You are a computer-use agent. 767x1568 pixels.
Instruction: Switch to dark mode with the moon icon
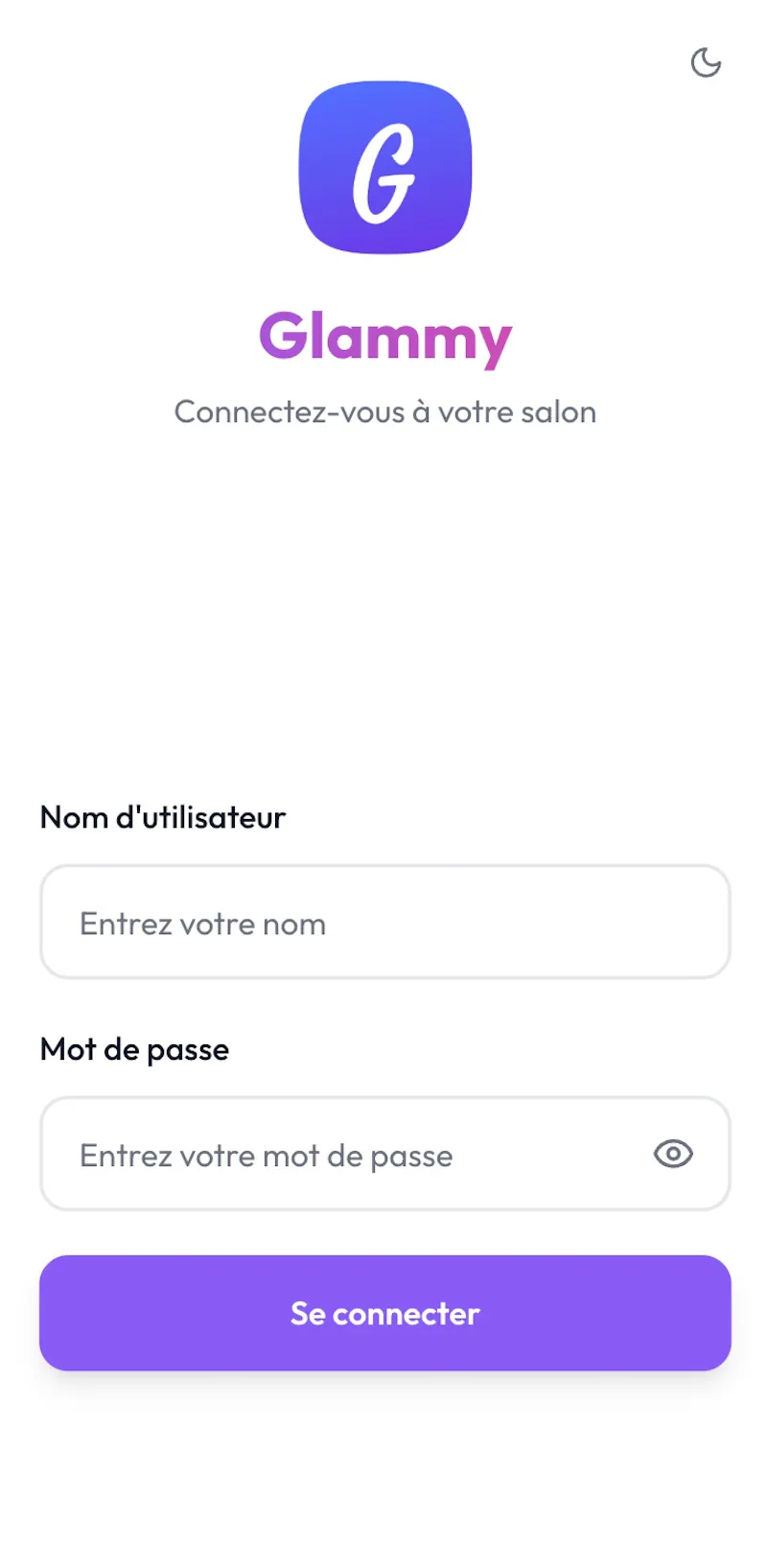[x=706, y=62]
